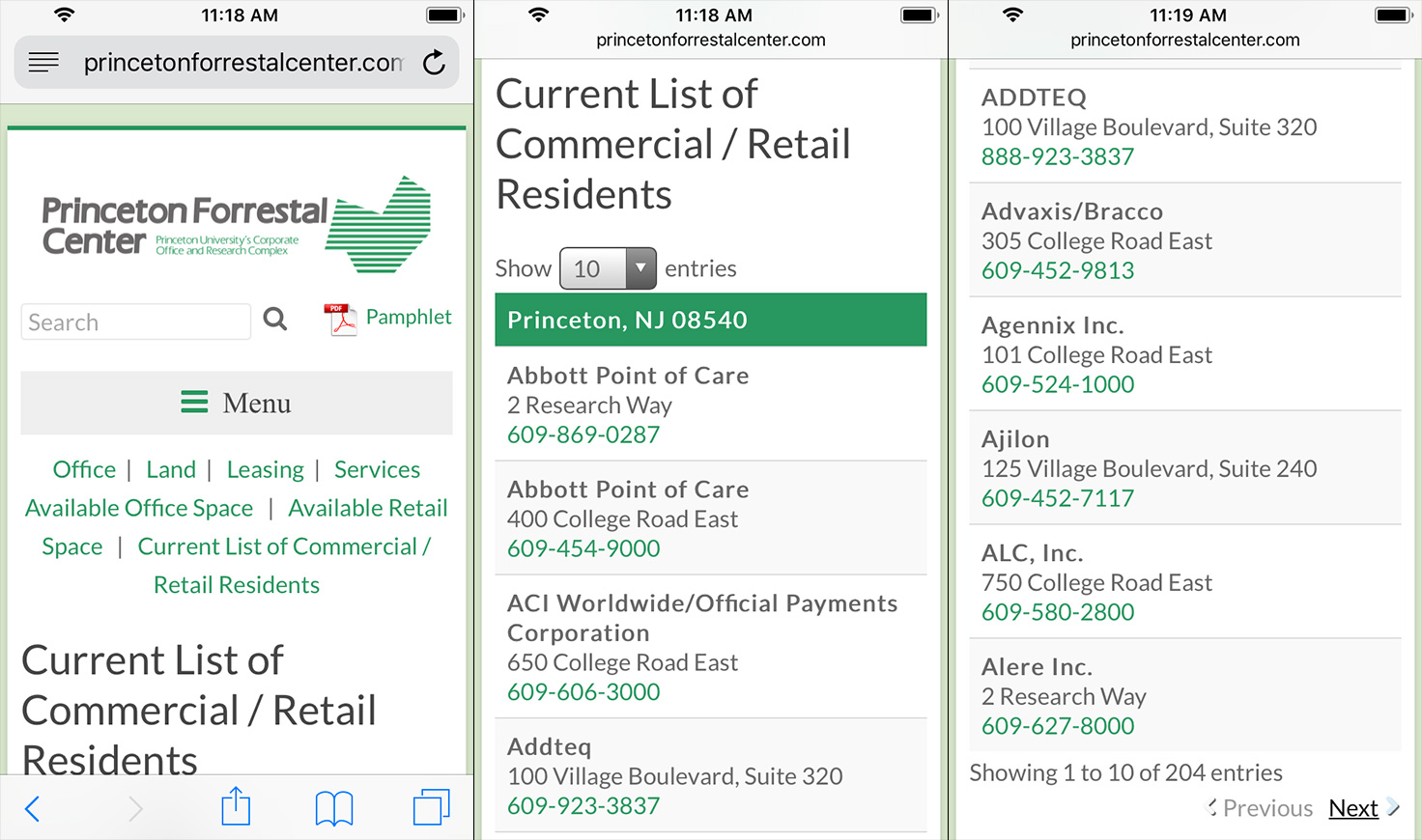
Task: Open Available Office Space link
Action: [139, 509]
